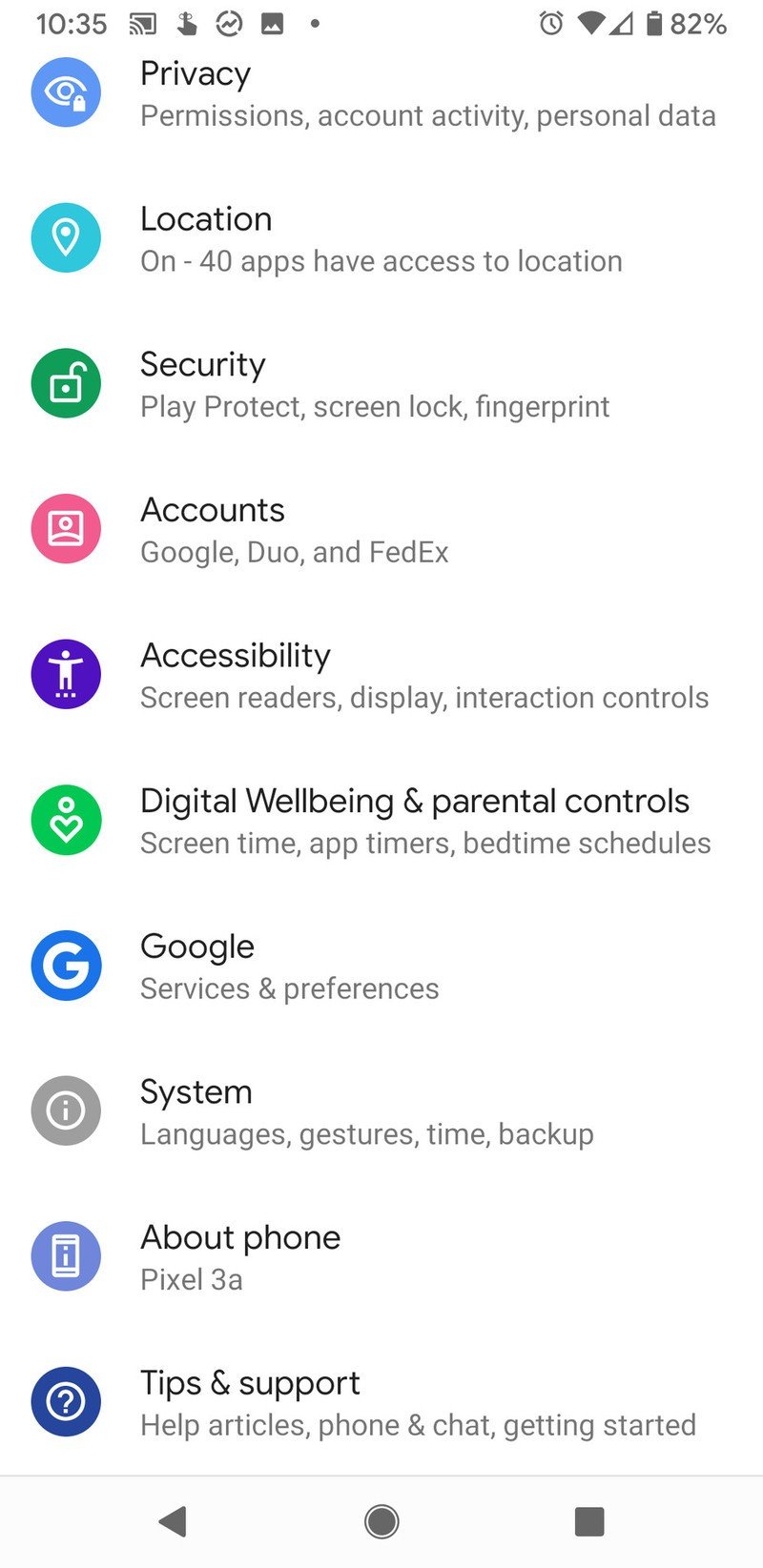Tap the System info icon

click(66, 1110)
